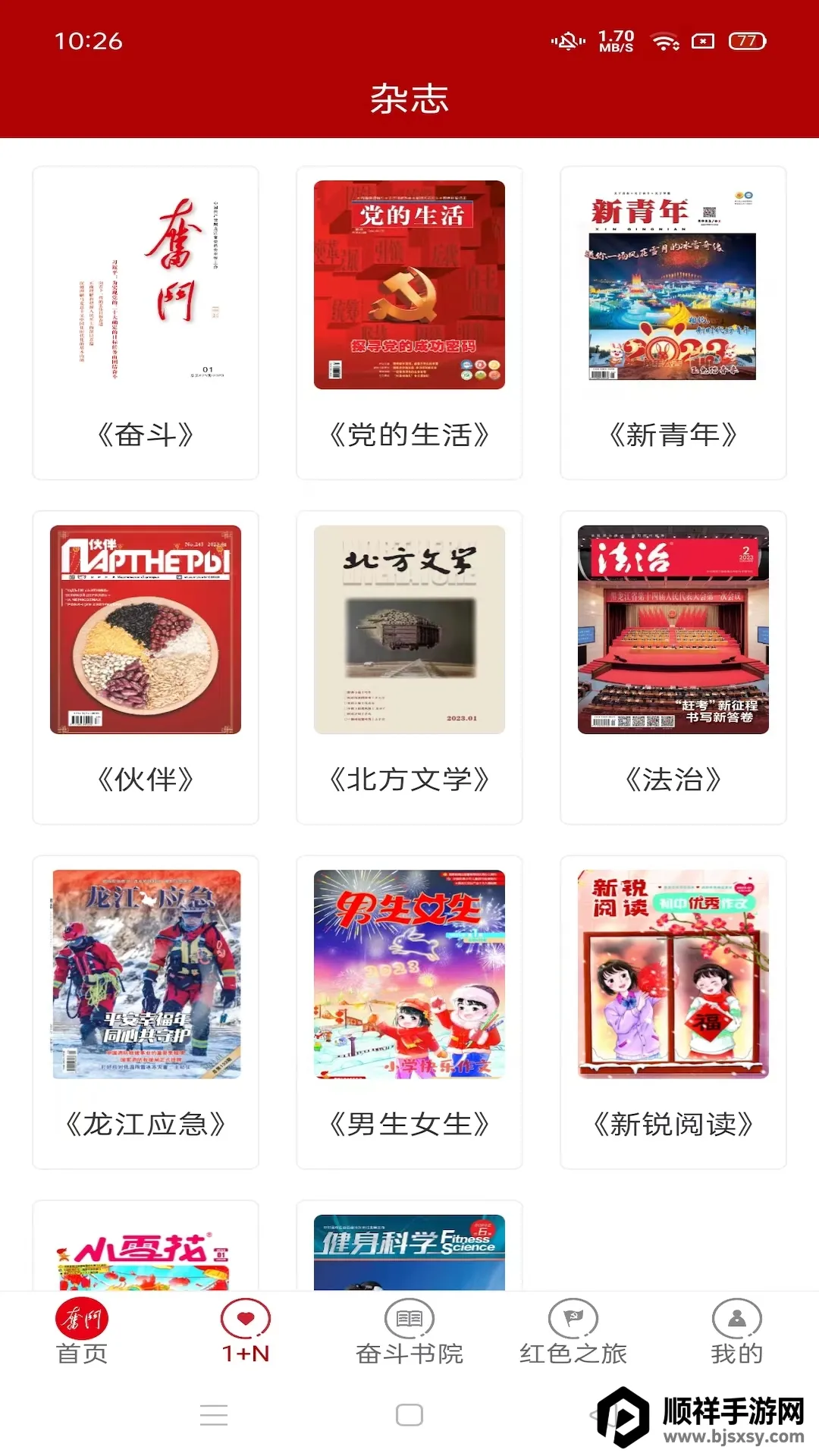Viewport: 819px width, 1456px height.
Task: Select the 《伙伴》 magazine tile
Action: pos(146,667)
